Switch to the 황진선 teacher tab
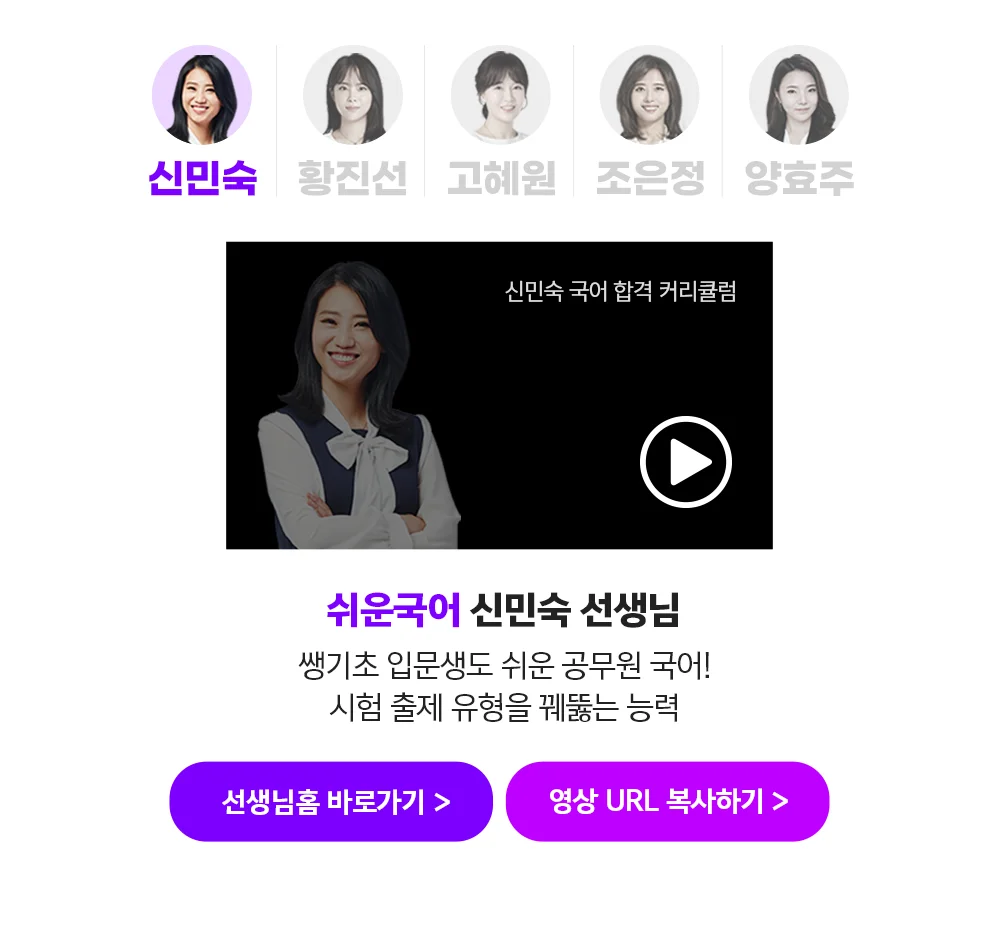The width and height of the screenshot is (1000, 940). (x=352, y=122)
